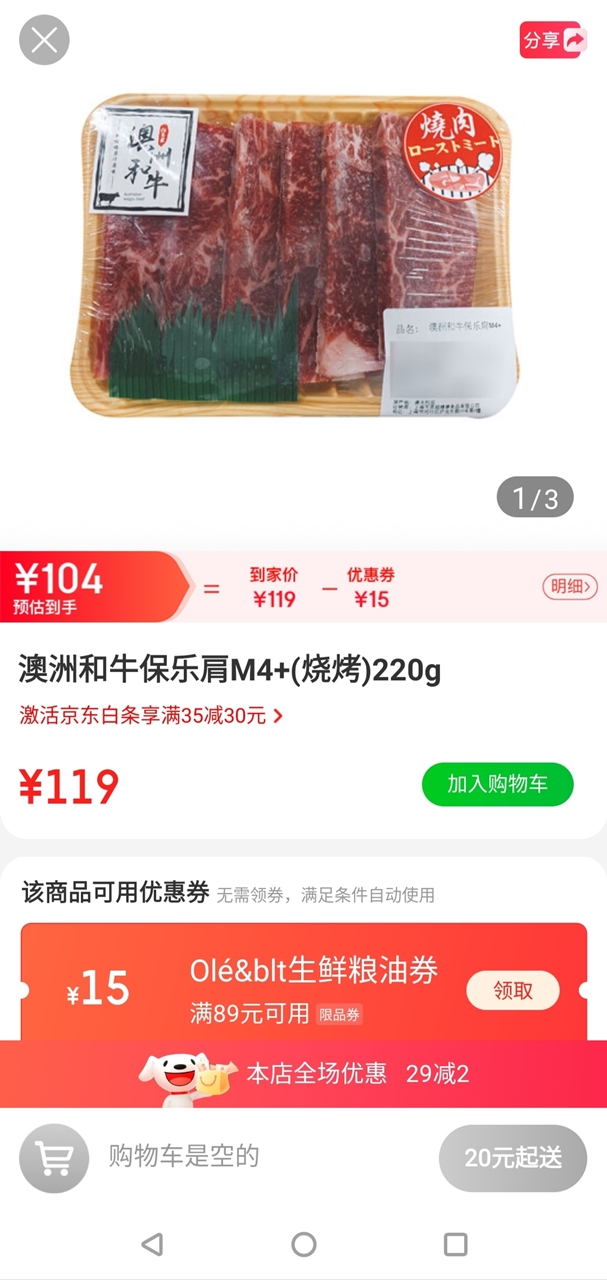Tap the 20元起送 checkout button
The height and width of the screenshot is (1280, 607).
pyautogui.click(x=513, y=1158)
